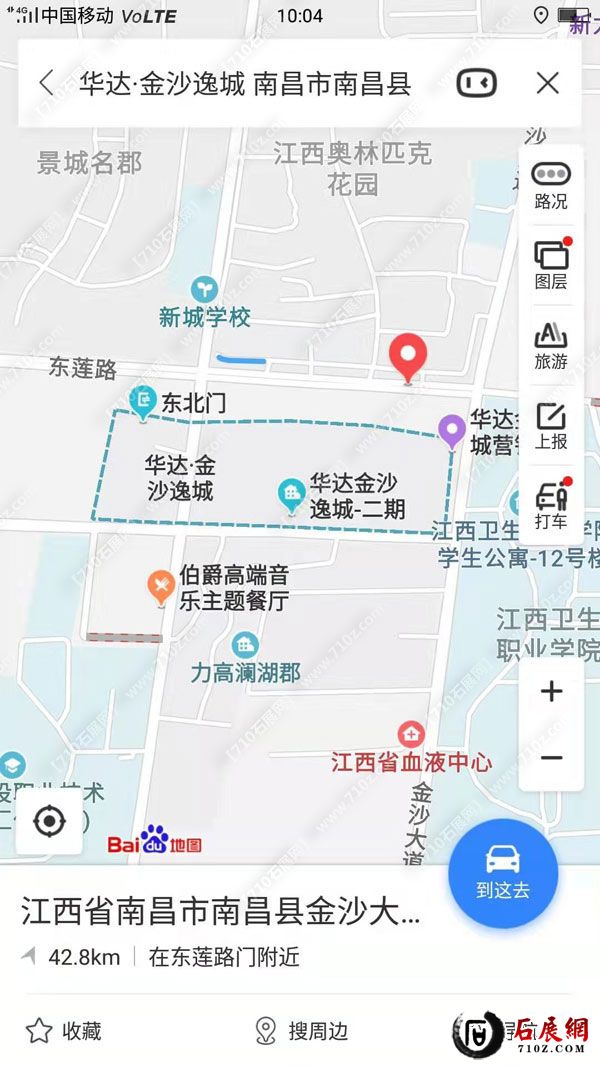This screenshot has width=600, height=1067.
Task: Select the 新城学校 map marker
Action: pos(204,290)
